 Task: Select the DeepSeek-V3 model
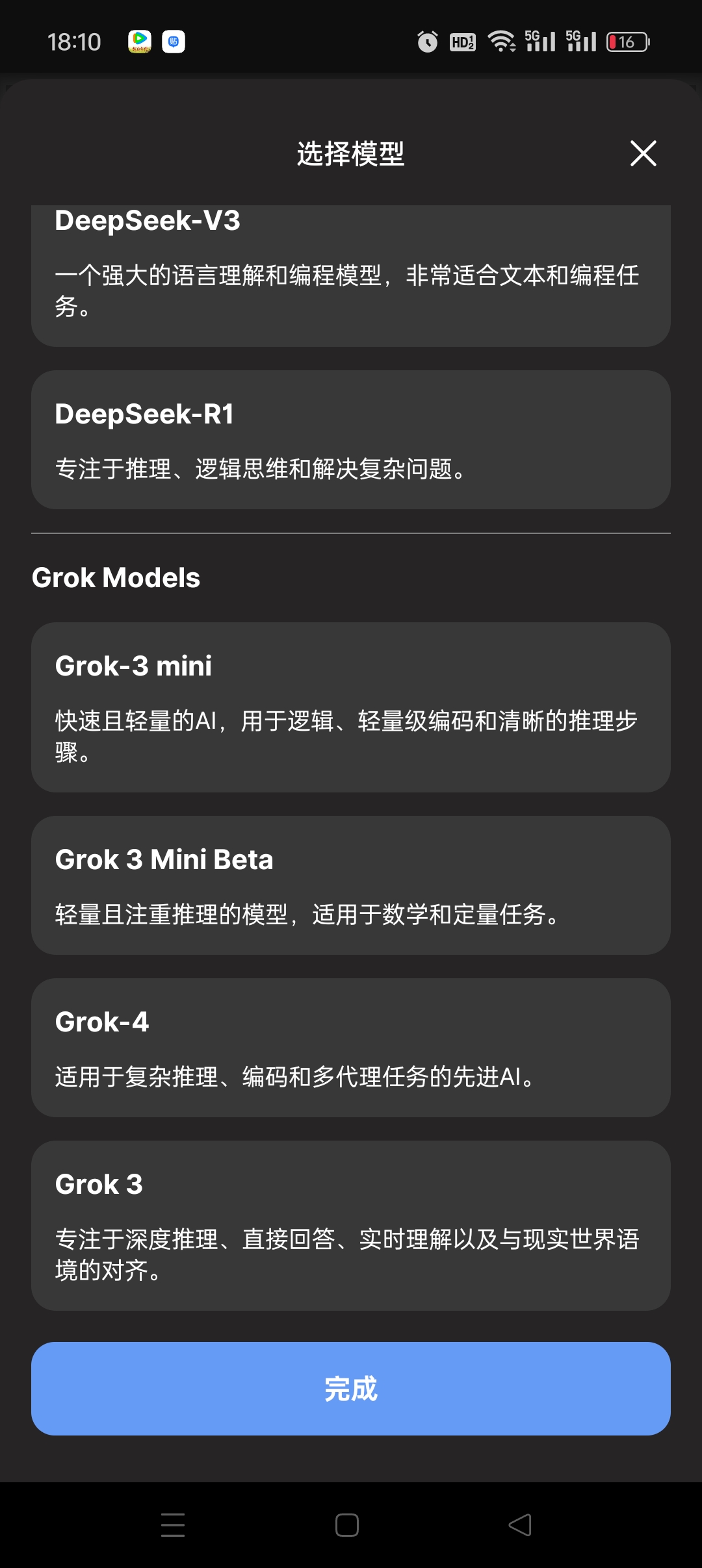pos(351,273)
